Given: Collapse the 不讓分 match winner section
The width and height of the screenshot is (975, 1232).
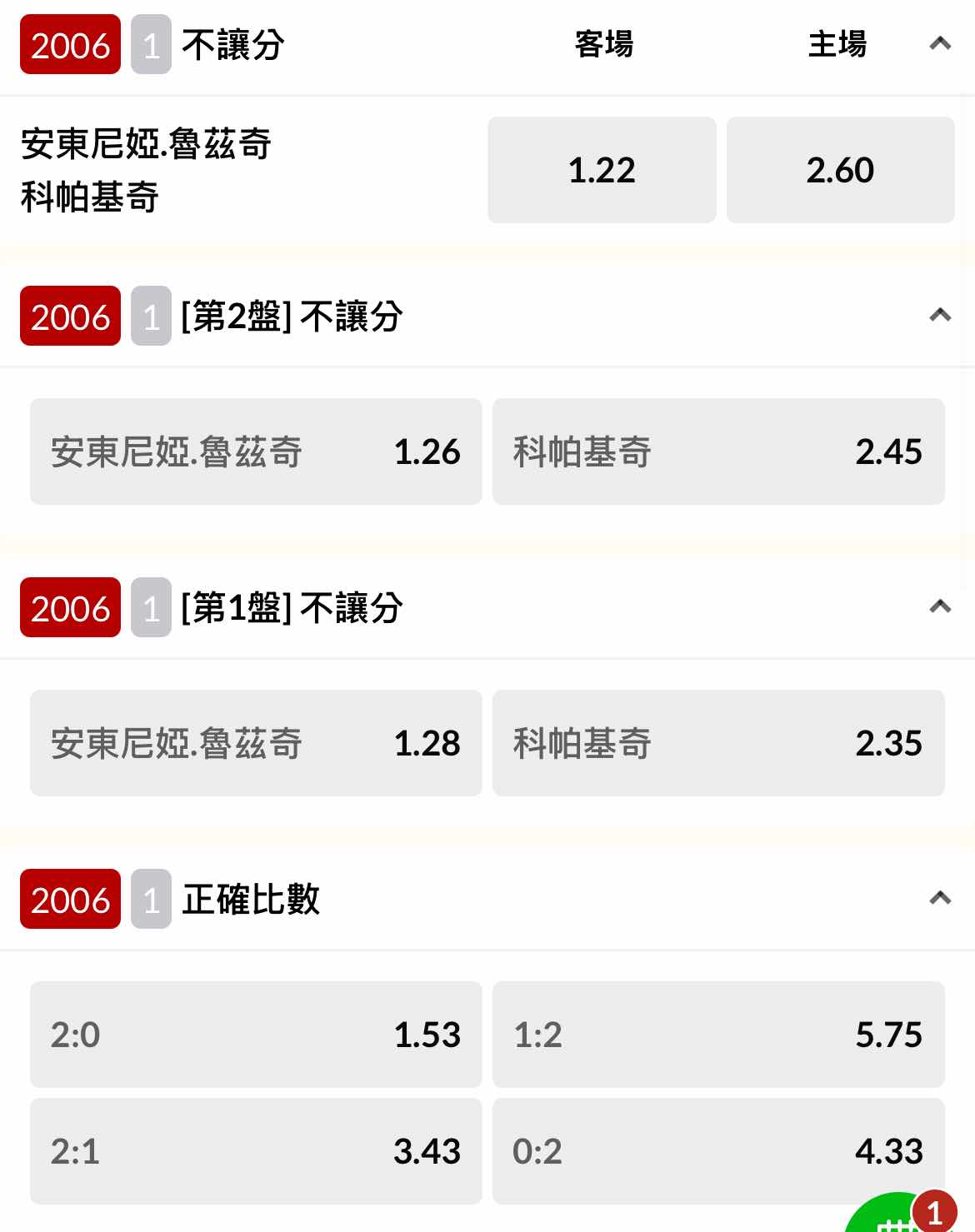Looking at the screenshot, I should tap(940, 43).
